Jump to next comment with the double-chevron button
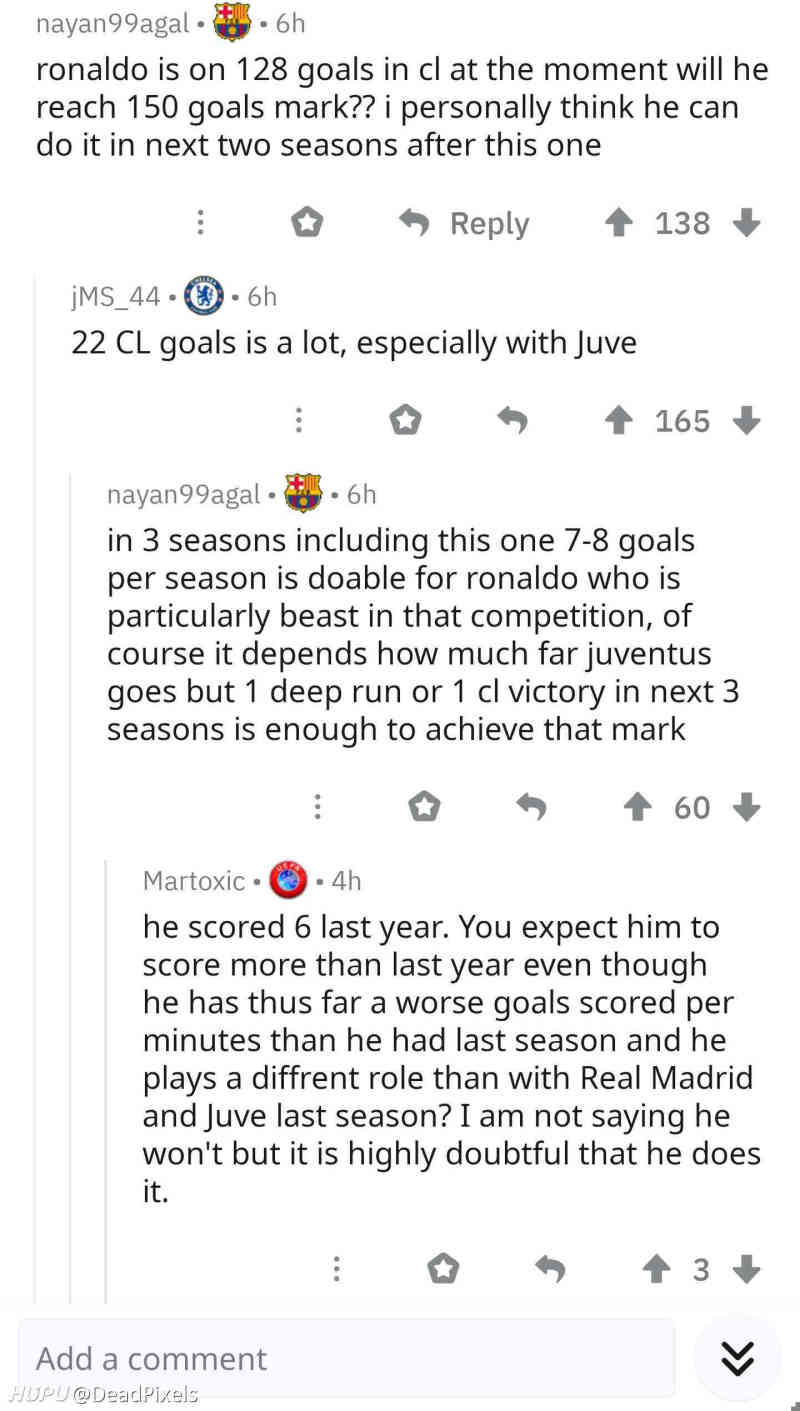This screenshot has width=800, height=1411. point(738,1357)
